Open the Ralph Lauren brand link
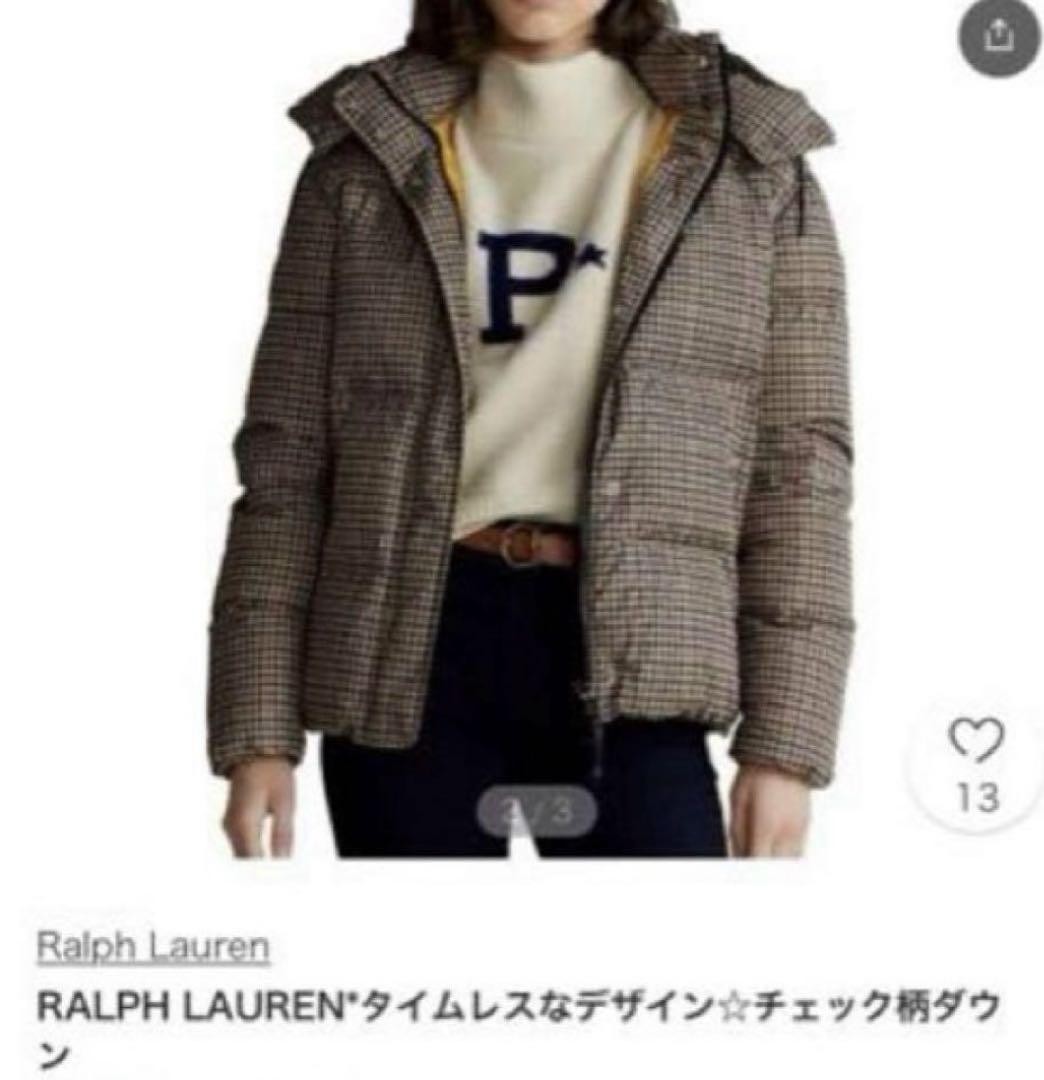The width and height of the screenshot is (1044, 1080). click(153, 947)
